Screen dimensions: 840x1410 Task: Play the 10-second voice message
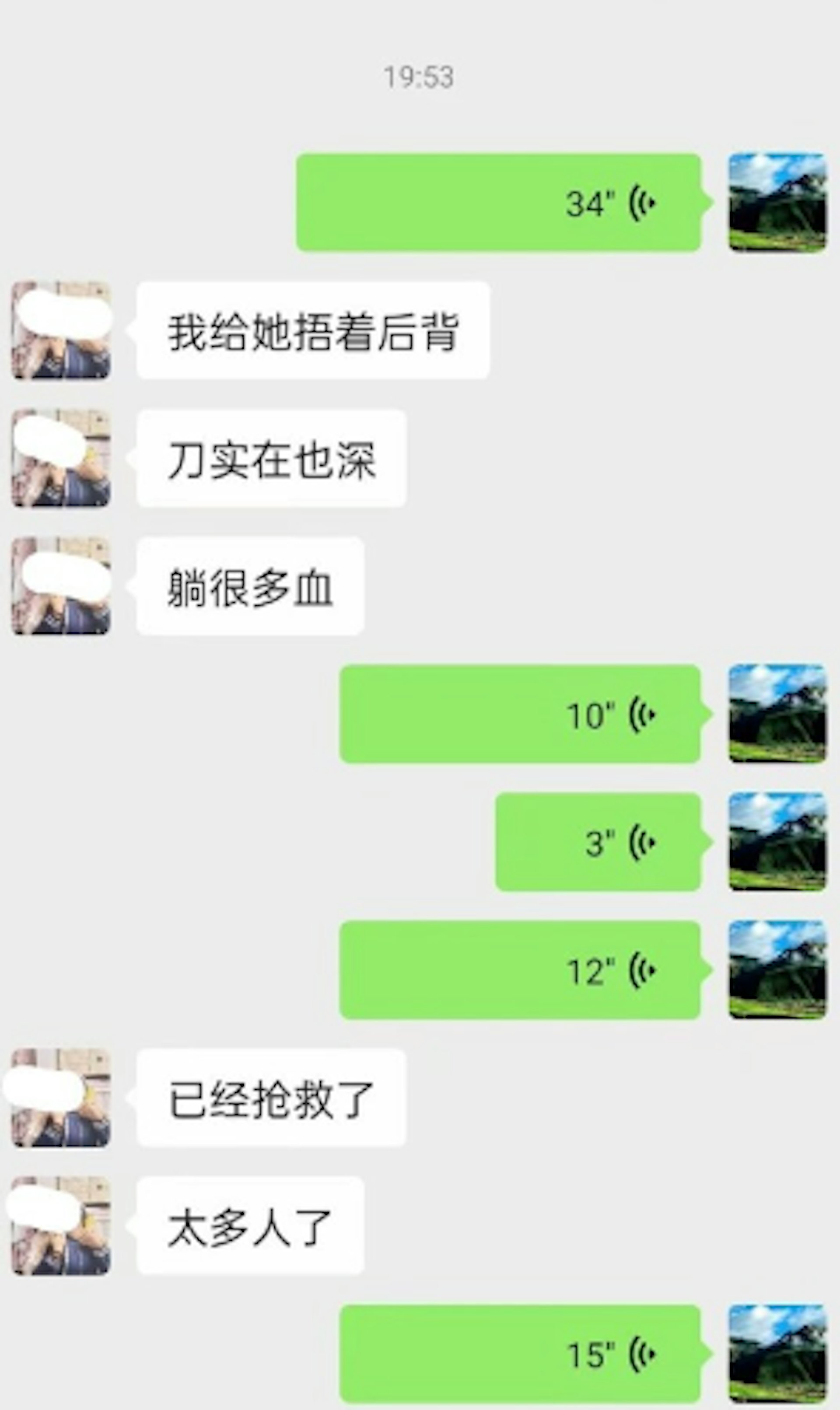(x=520, y=714)
